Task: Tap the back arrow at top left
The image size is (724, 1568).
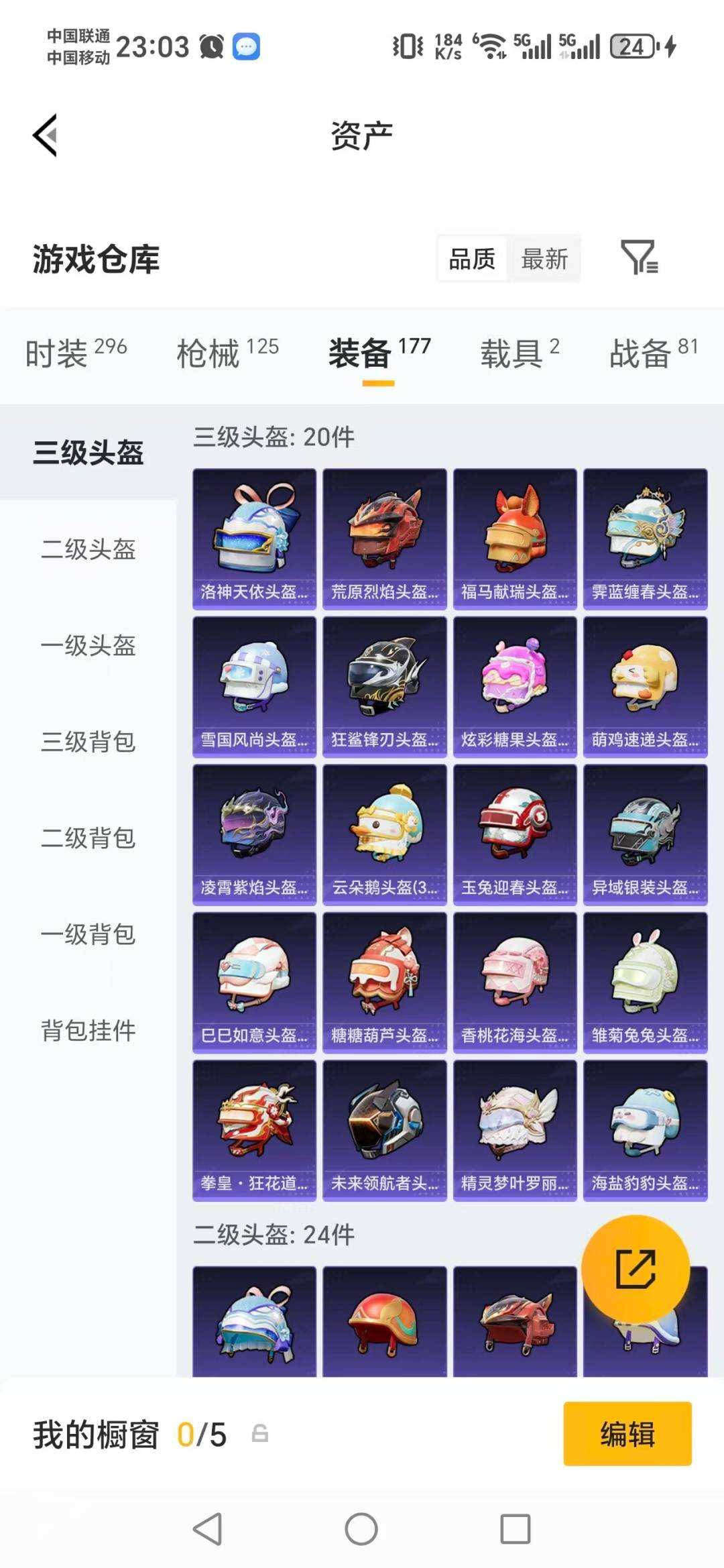Action: click(44, 135)
